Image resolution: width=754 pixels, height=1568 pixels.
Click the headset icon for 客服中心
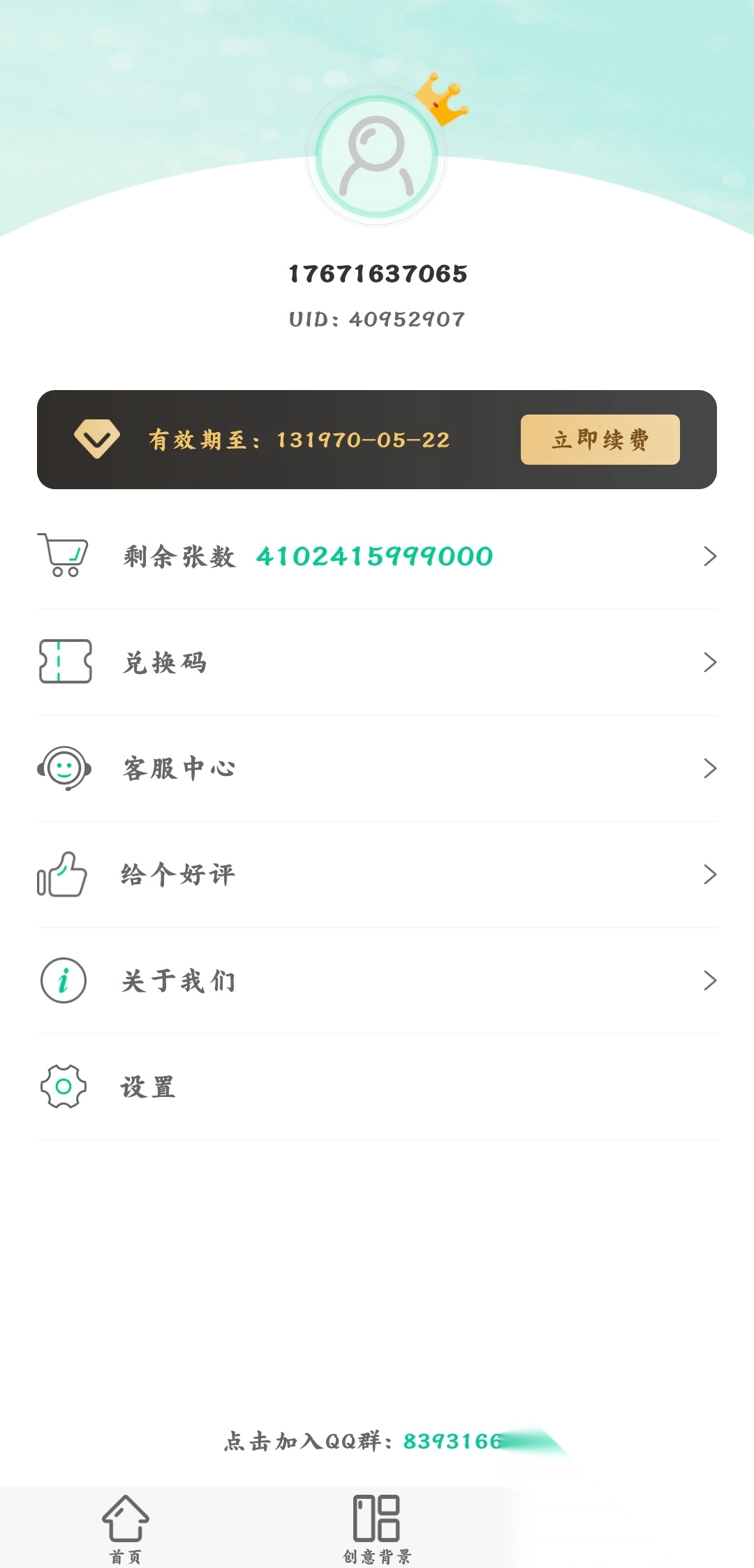[64, 769]
